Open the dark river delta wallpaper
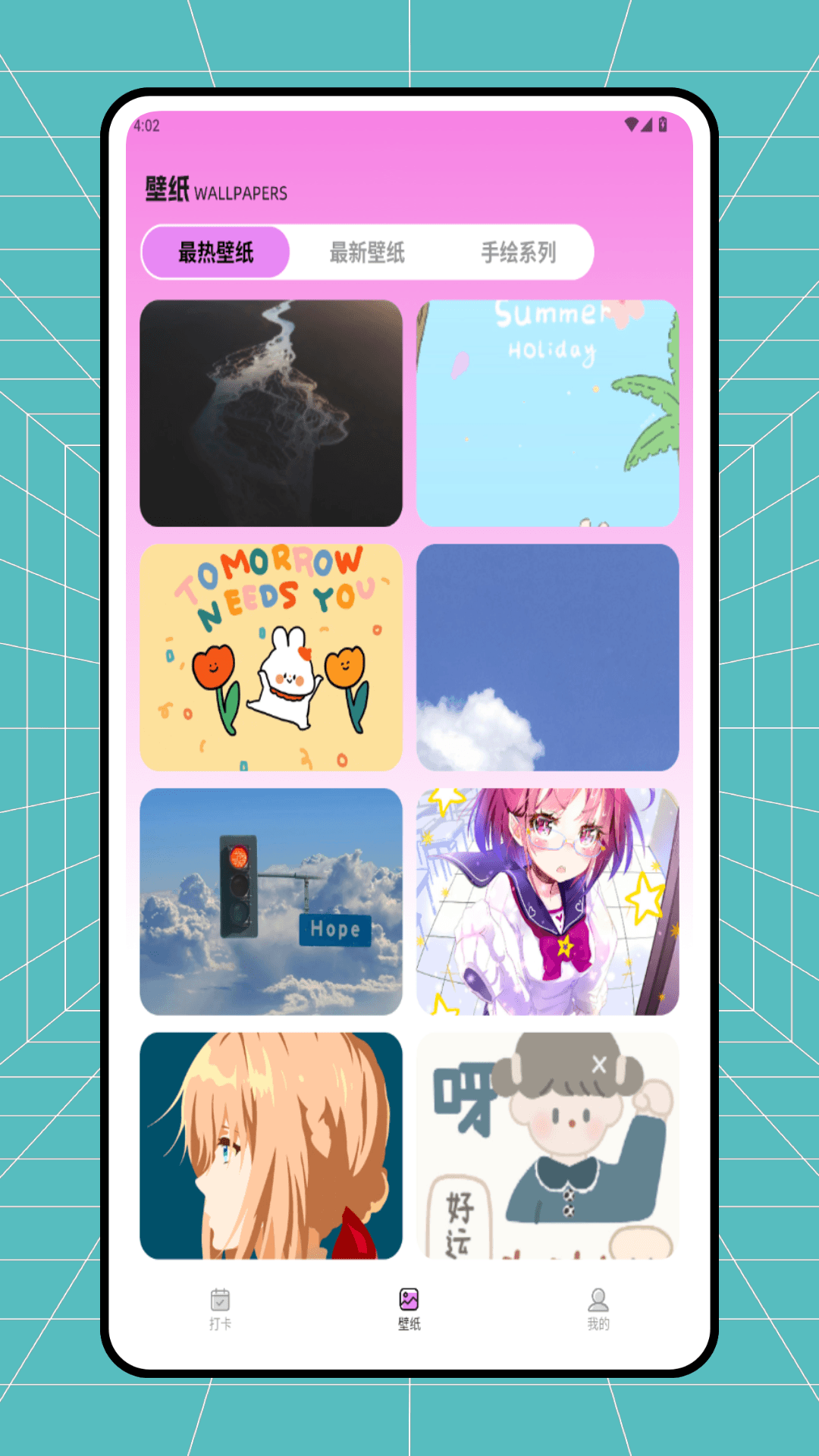 271,413
